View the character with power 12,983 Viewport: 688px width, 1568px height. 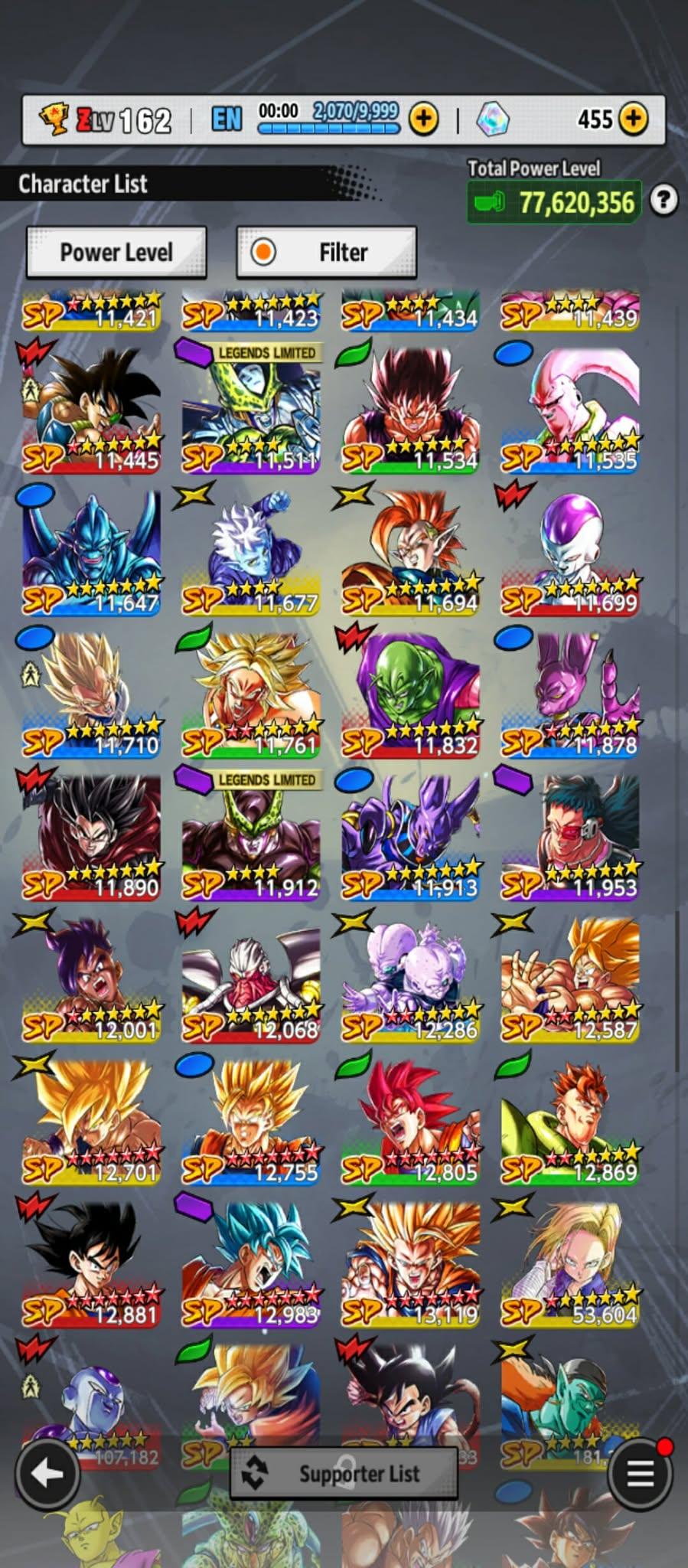[x=251, y=1262]
